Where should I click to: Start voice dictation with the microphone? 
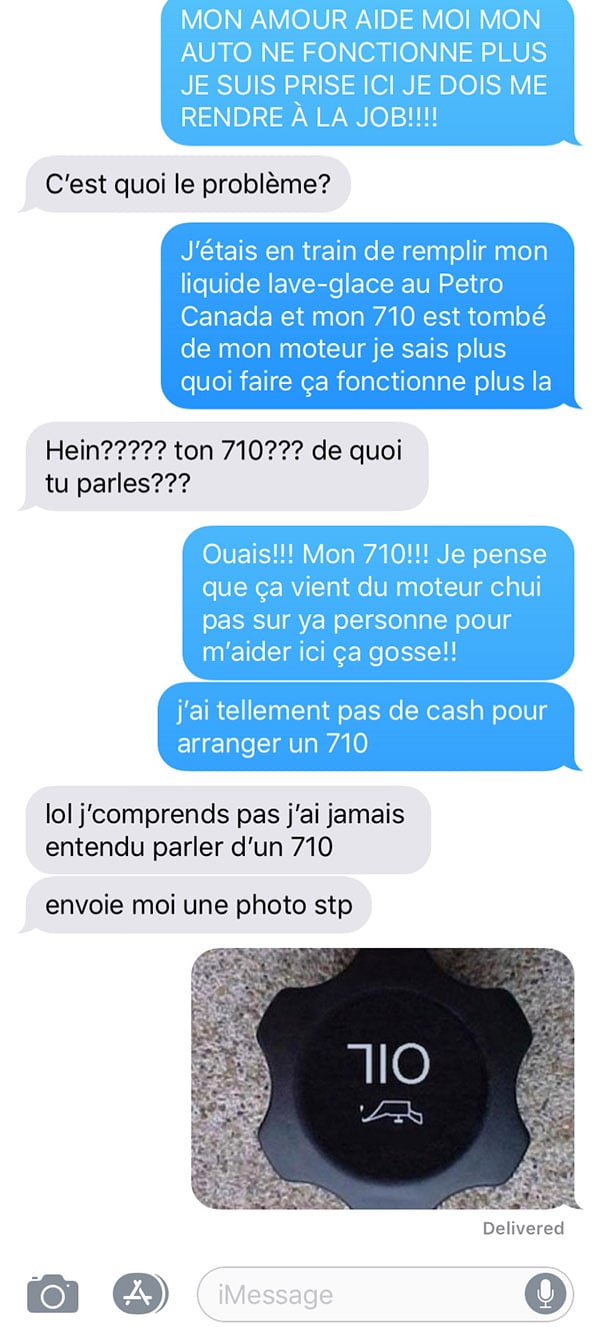545,1295
